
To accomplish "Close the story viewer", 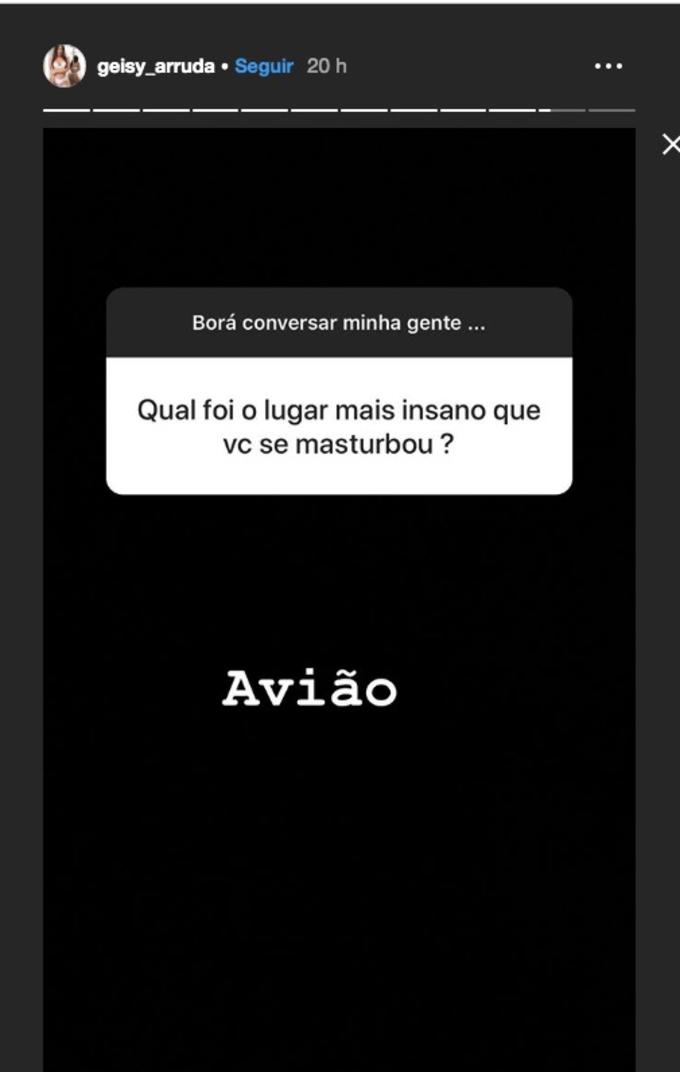I will point(670,145).
